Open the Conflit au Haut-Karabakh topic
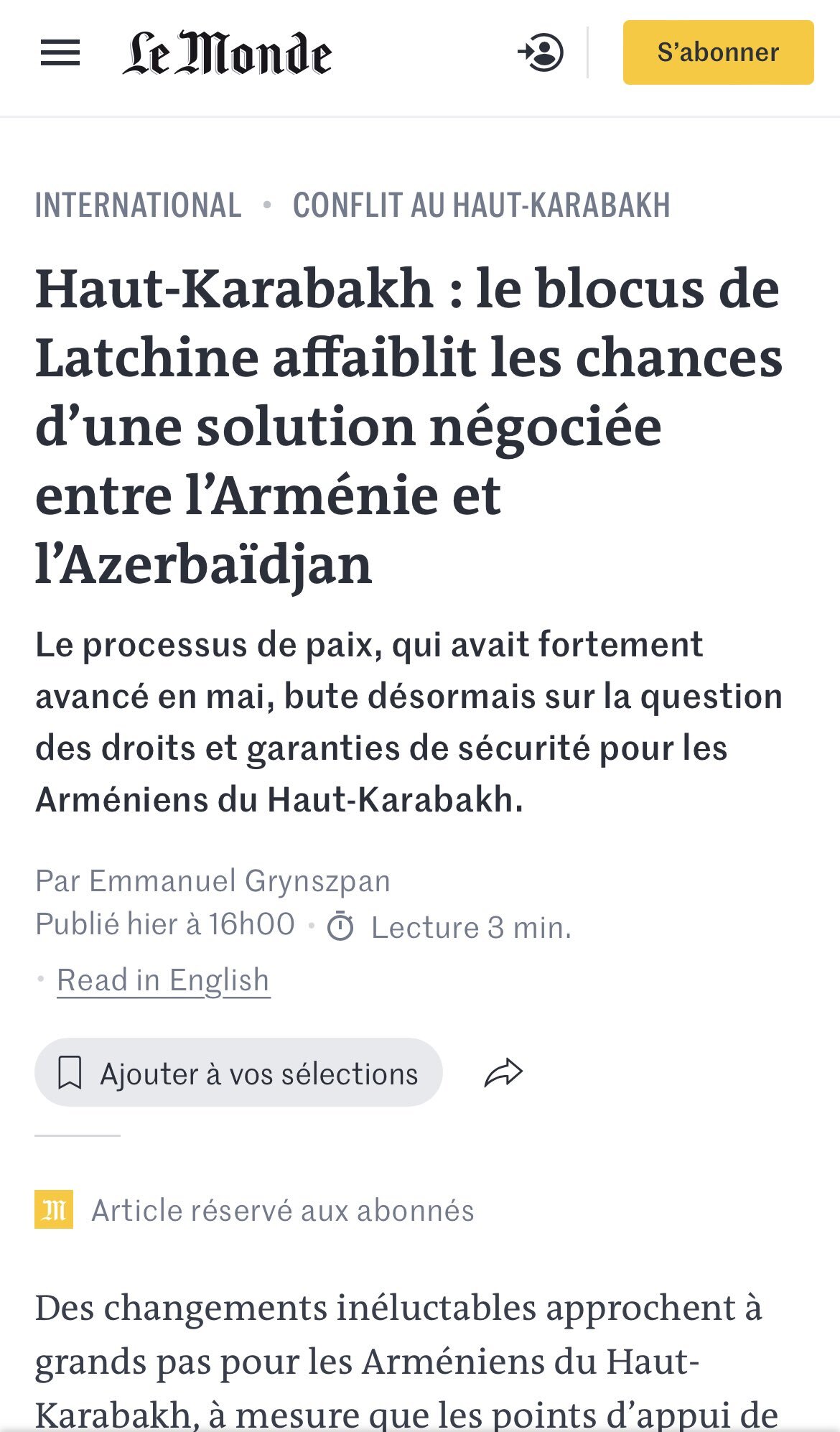 click(481, 205)
